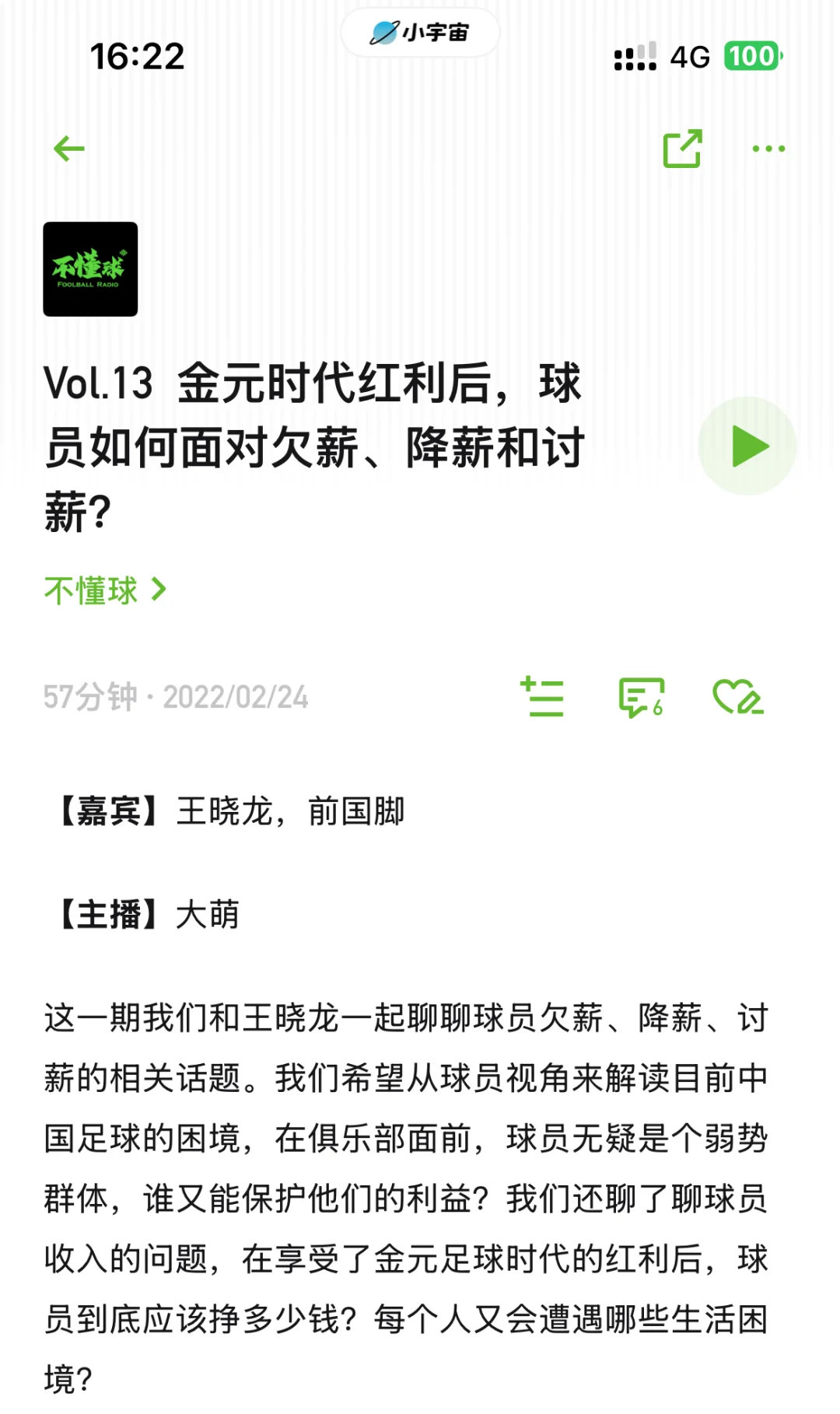Screen dimensions: 840x1414
Task: Share this podcast episode
Action: click(682, 149)
